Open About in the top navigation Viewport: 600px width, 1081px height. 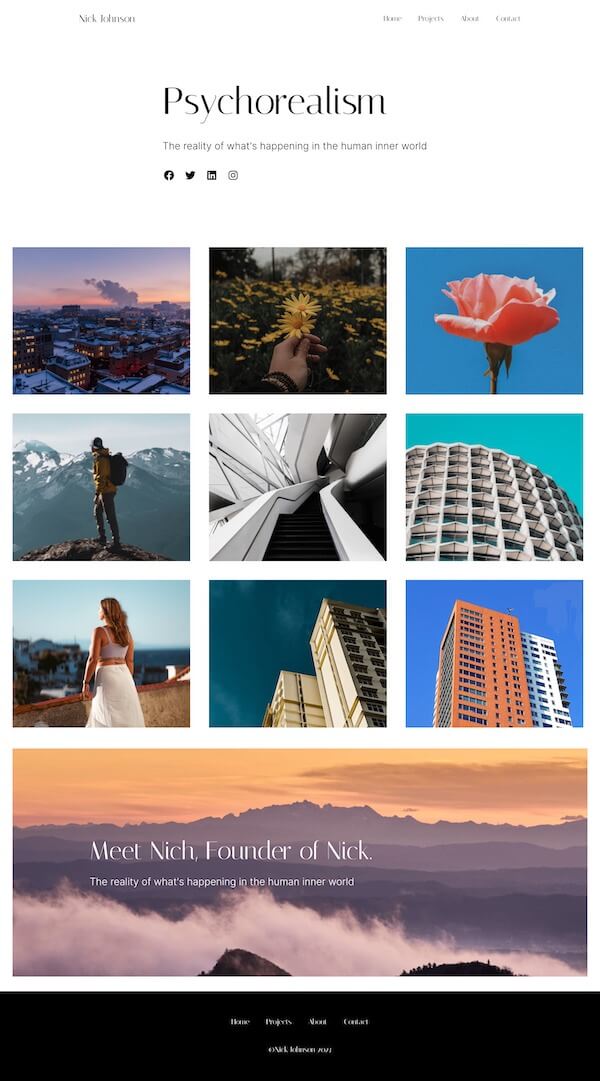[x=470, y=19]
